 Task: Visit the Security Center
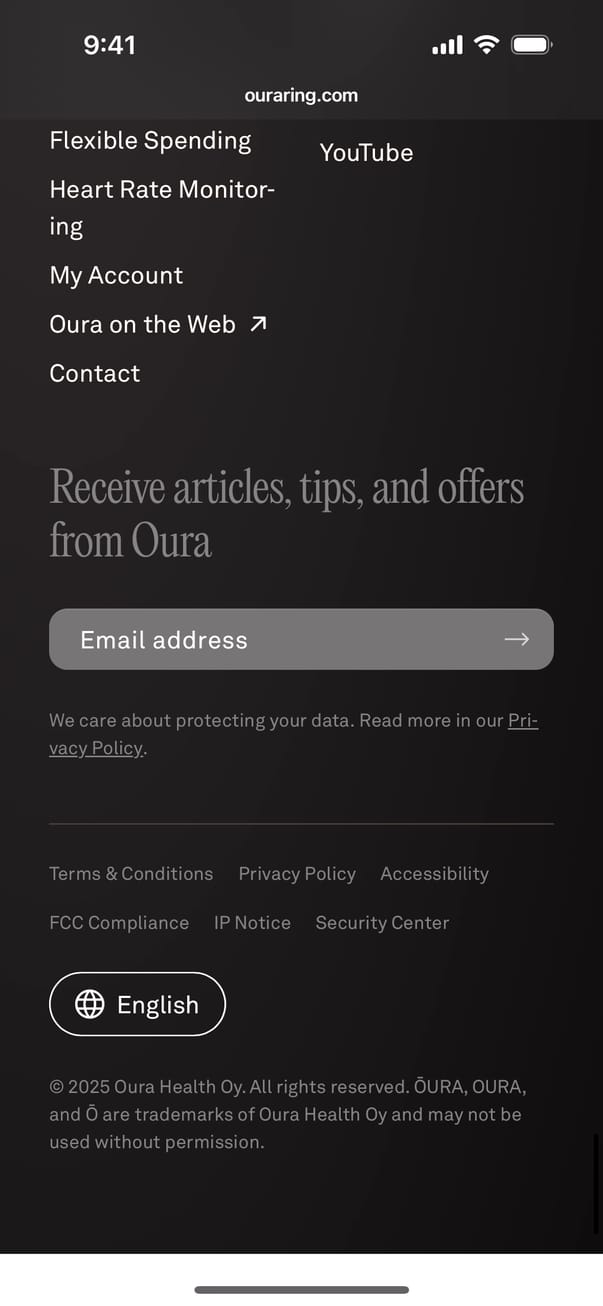(382, 923)
